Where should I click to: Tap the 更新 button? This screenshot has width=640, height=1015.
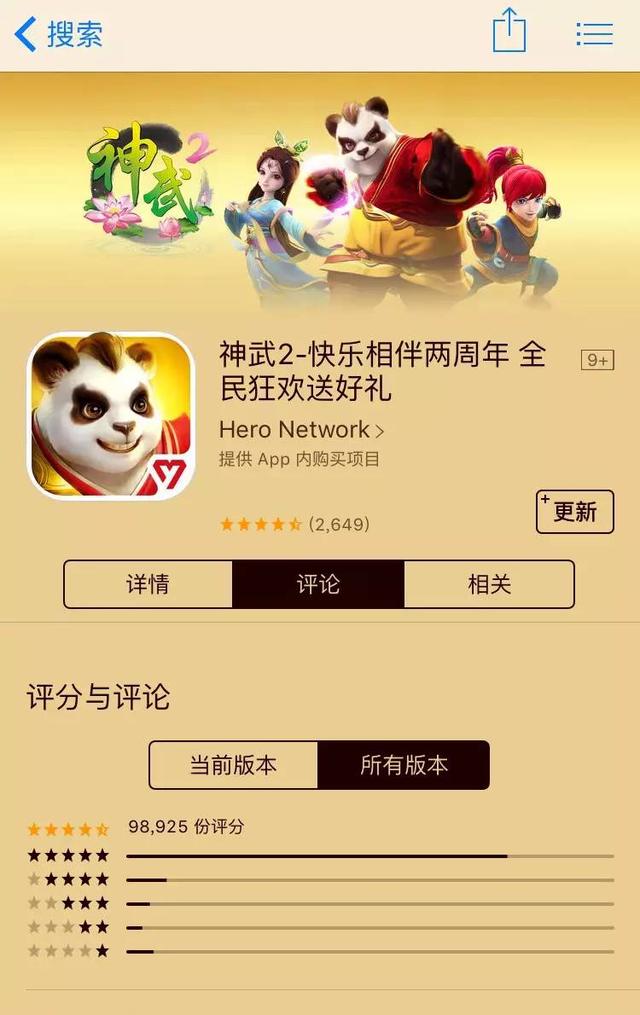[x=574, y=512]
